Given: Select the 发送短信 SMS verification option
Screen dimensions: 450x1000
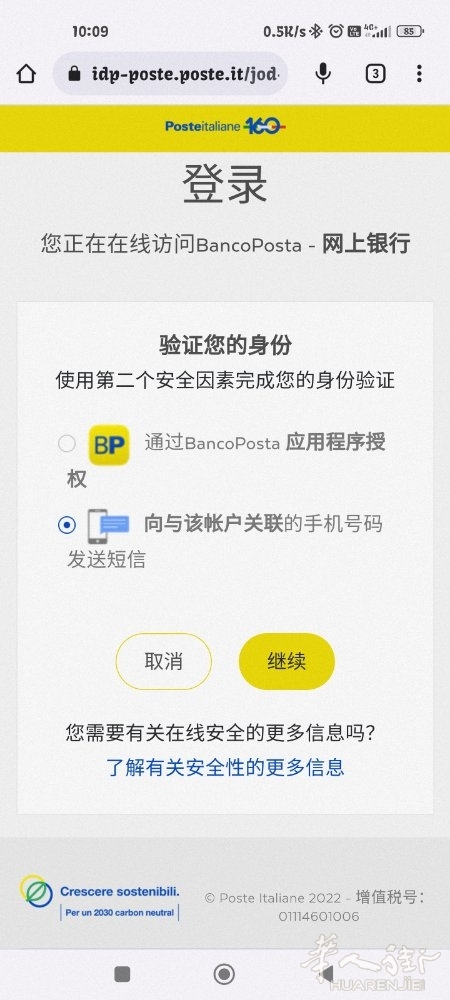Looking at the screenshot, I should click(x=67, y=525).
